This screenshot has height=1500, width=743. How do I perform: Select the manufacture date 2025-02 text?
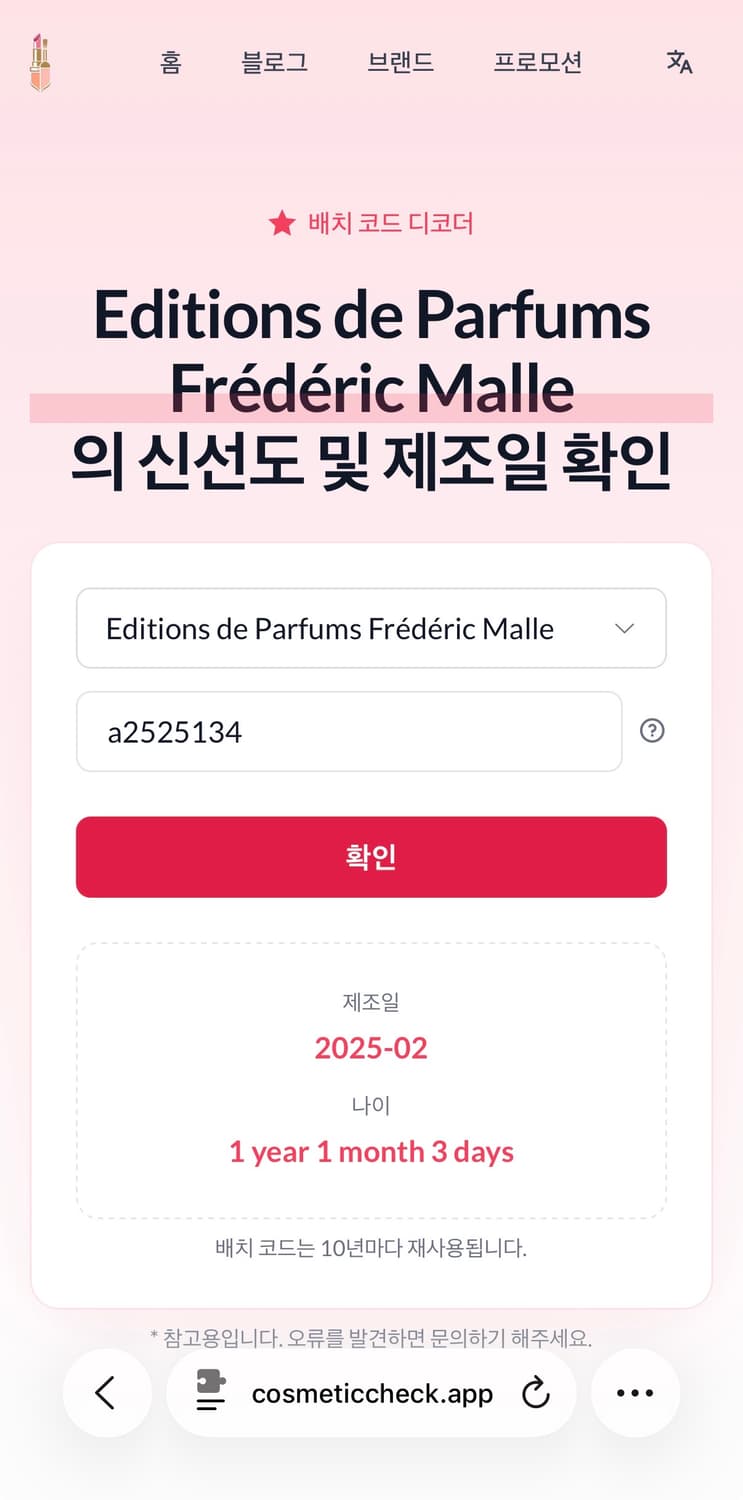[371, 1048]
